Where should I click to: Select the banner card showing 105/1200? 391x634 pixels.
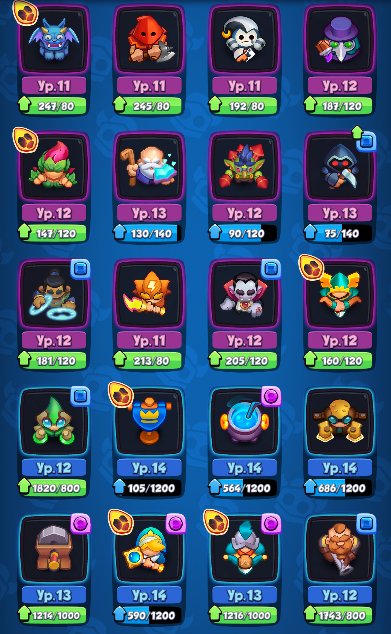coord(149,442)
